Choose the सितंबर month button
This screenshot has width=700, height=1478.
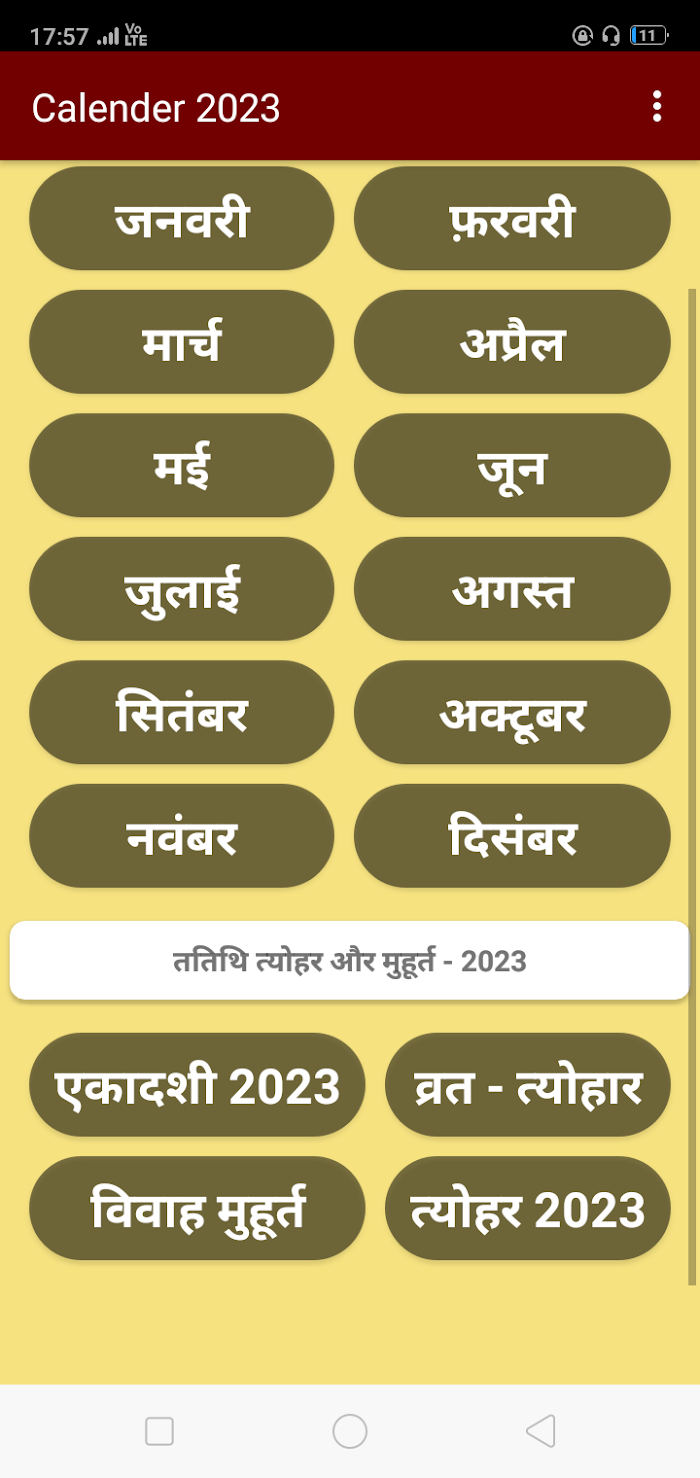click(x=181, y=712)
